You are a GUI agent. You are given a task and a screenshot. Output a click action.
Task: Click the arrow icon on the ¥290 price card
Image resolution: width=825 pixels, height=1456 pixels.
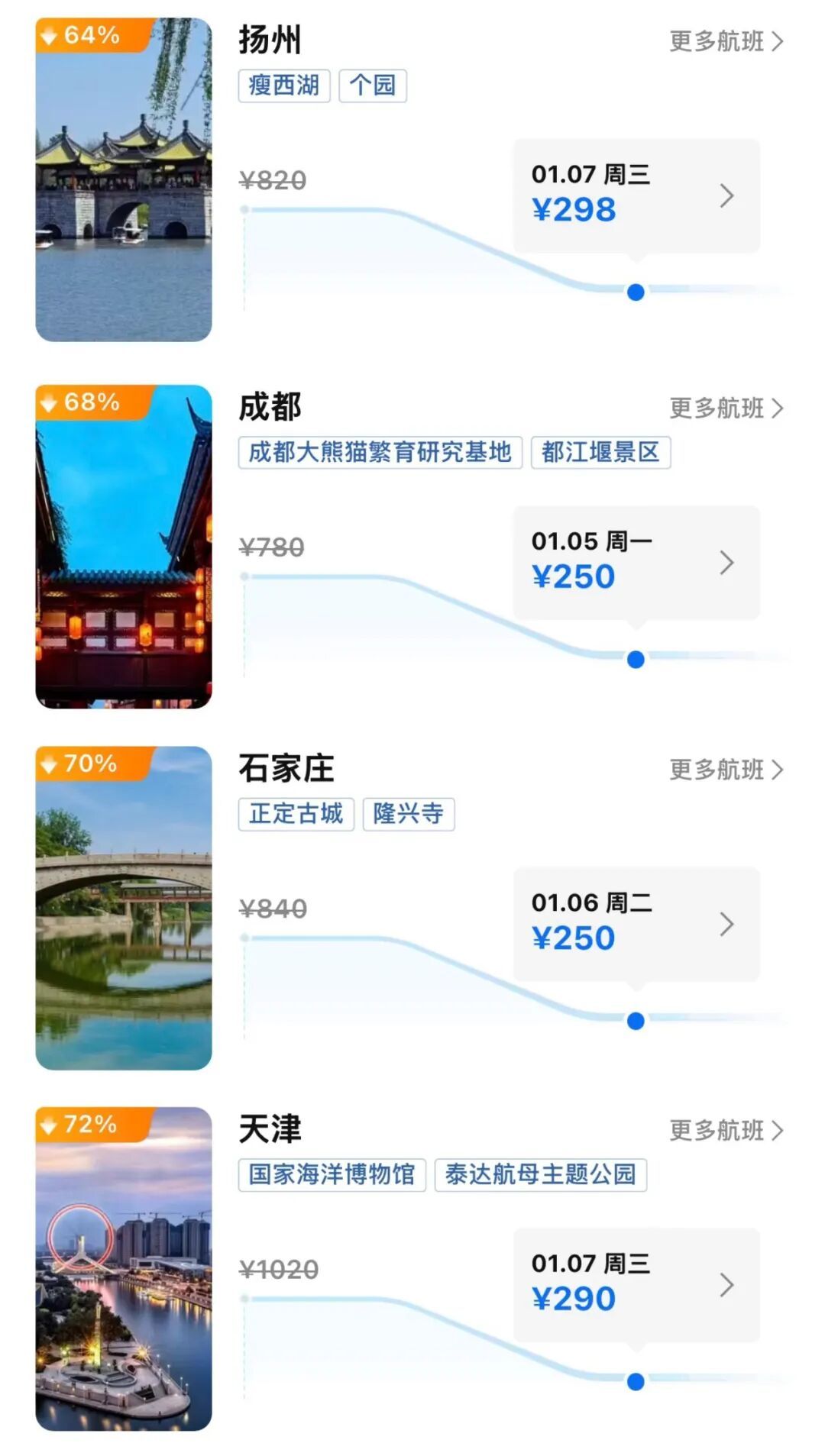point(726,1283)
